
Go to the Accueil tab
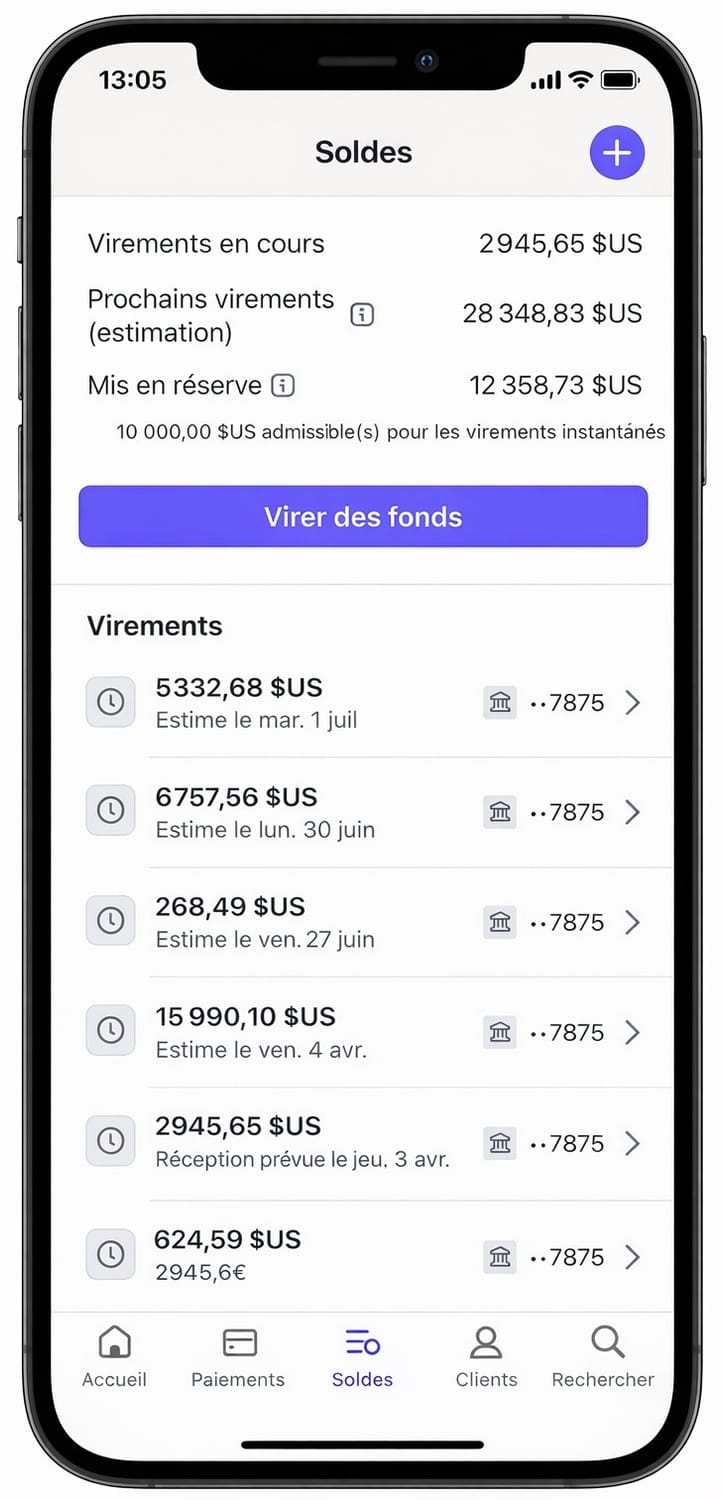(114, 1355)
